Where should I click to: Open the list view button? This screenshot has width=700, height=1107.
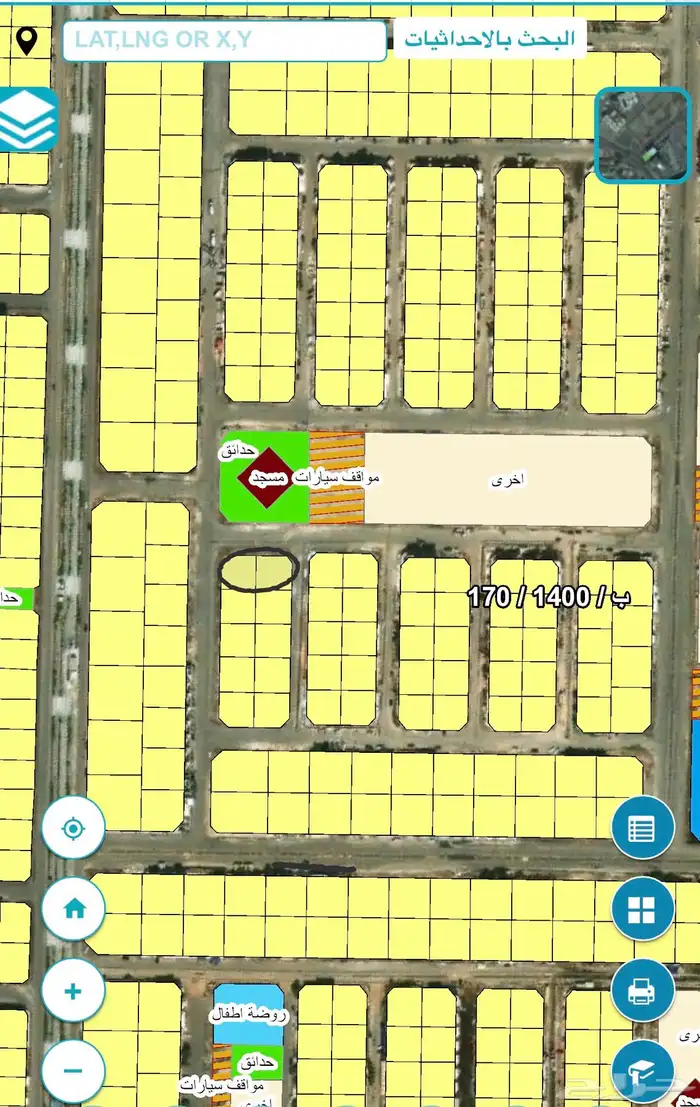pos(642,828)
